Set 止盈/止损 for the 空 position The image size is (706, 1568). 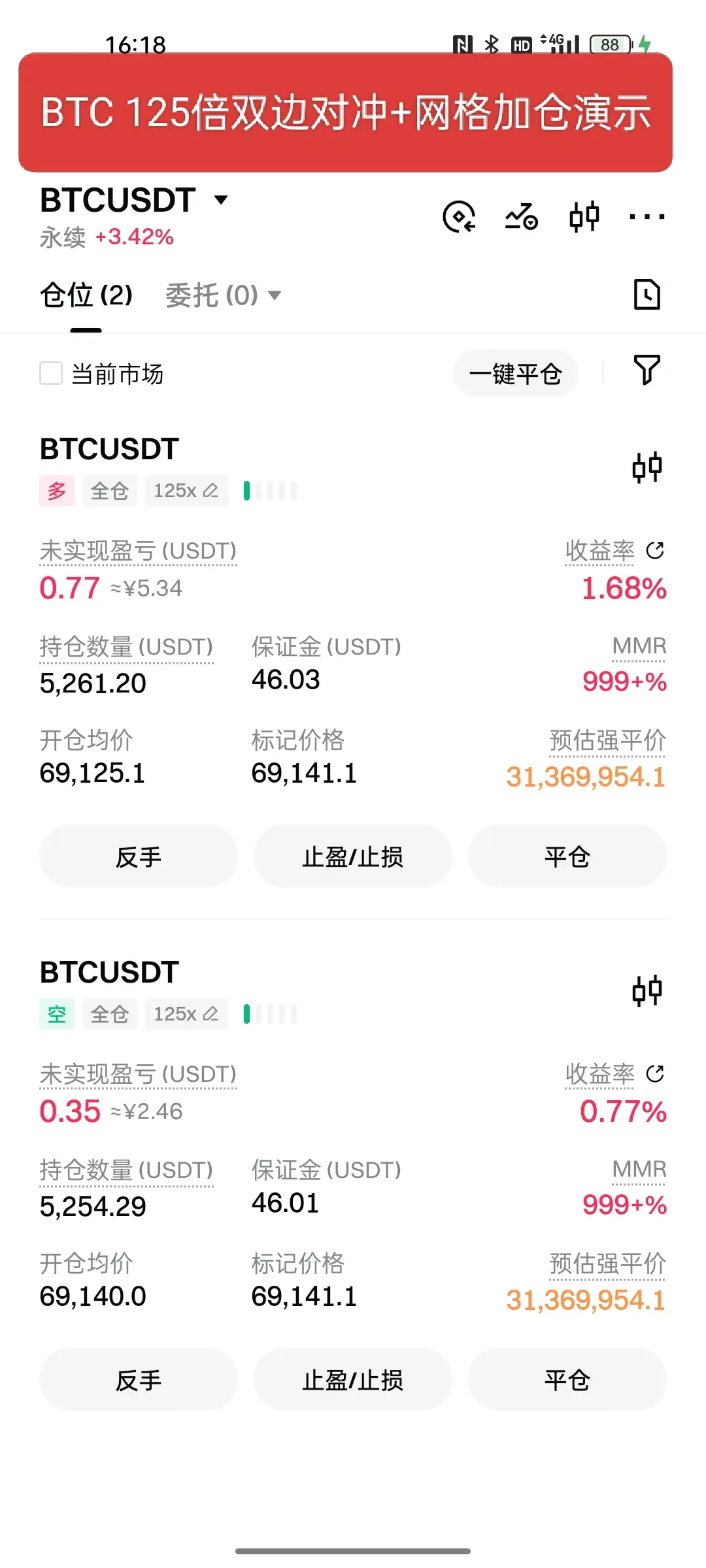point(352,1380)
